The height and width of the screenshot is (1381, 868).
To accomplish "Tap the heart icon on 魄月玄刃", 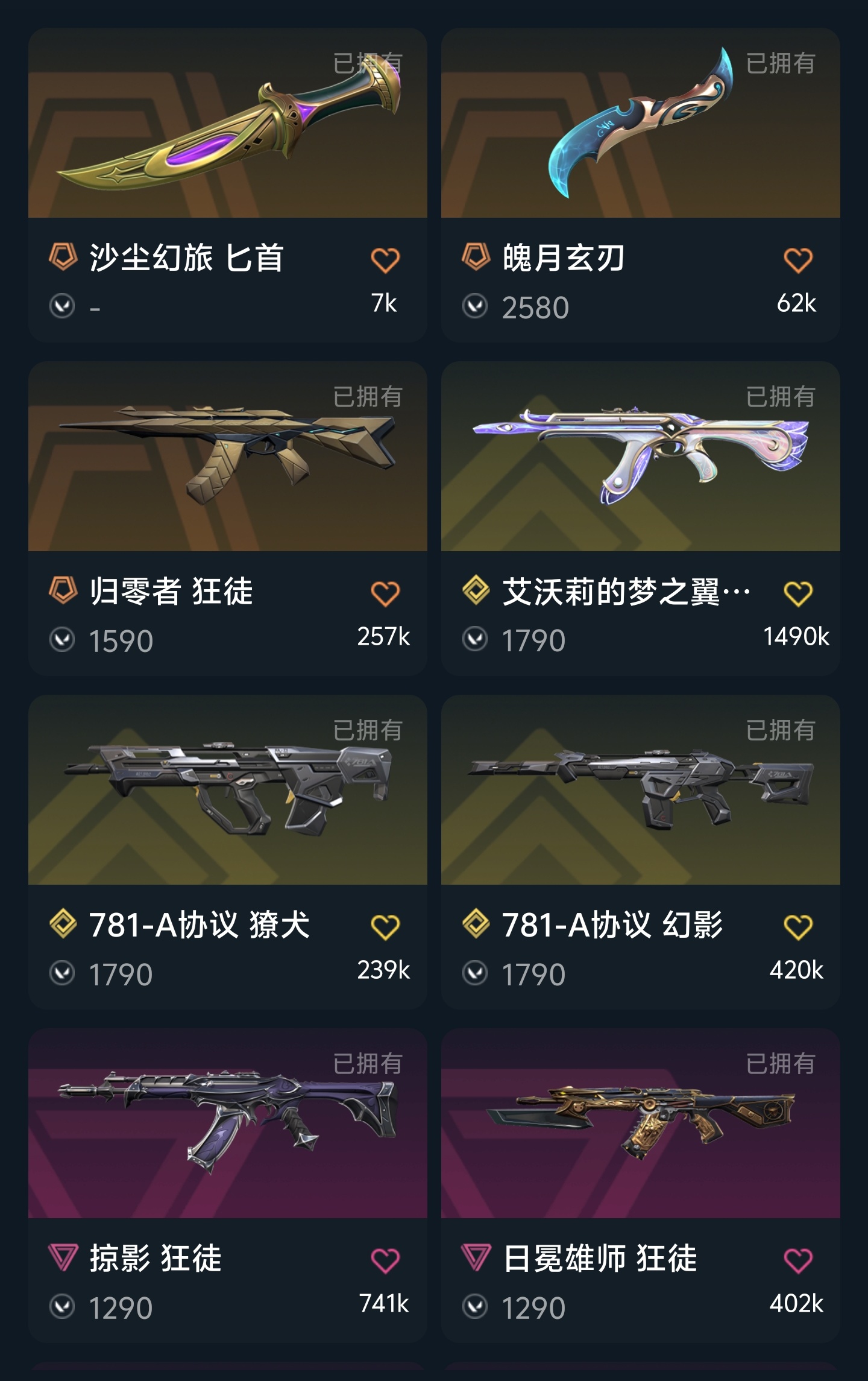I will coord(797,261).
